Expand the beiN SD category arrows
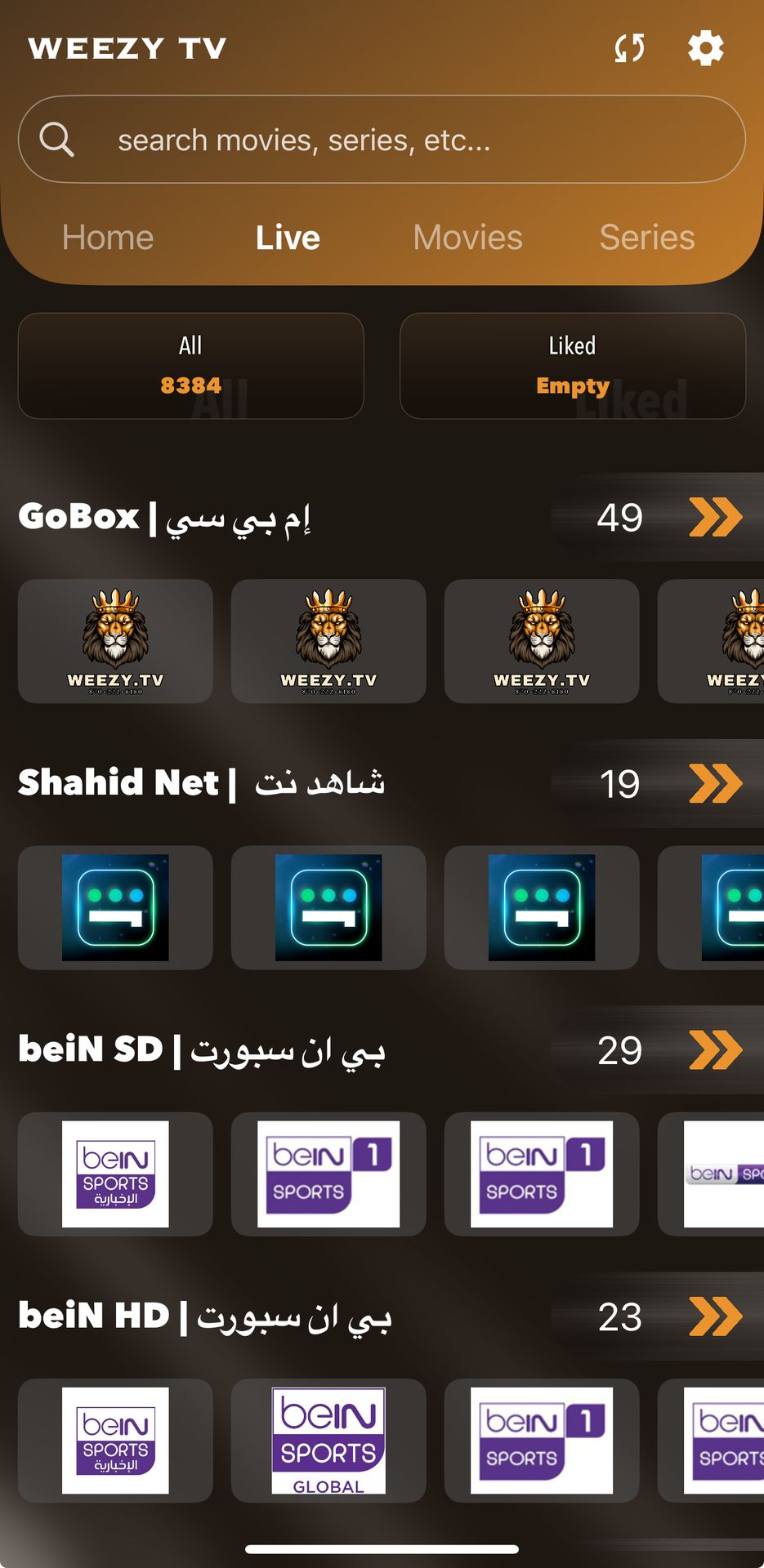The image size is (764, 1568). [715, 1050]
